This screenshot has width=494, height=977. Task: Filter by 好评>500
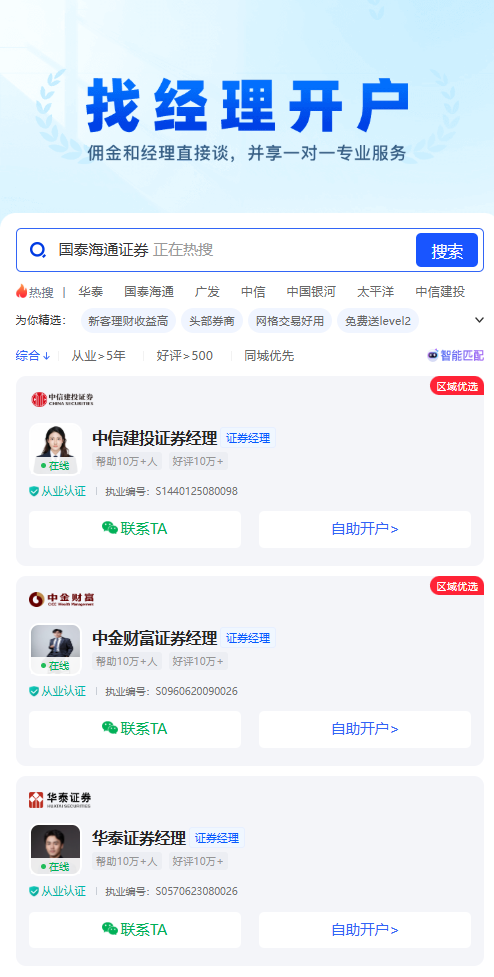pyautogui.click(x=184, y=356)
